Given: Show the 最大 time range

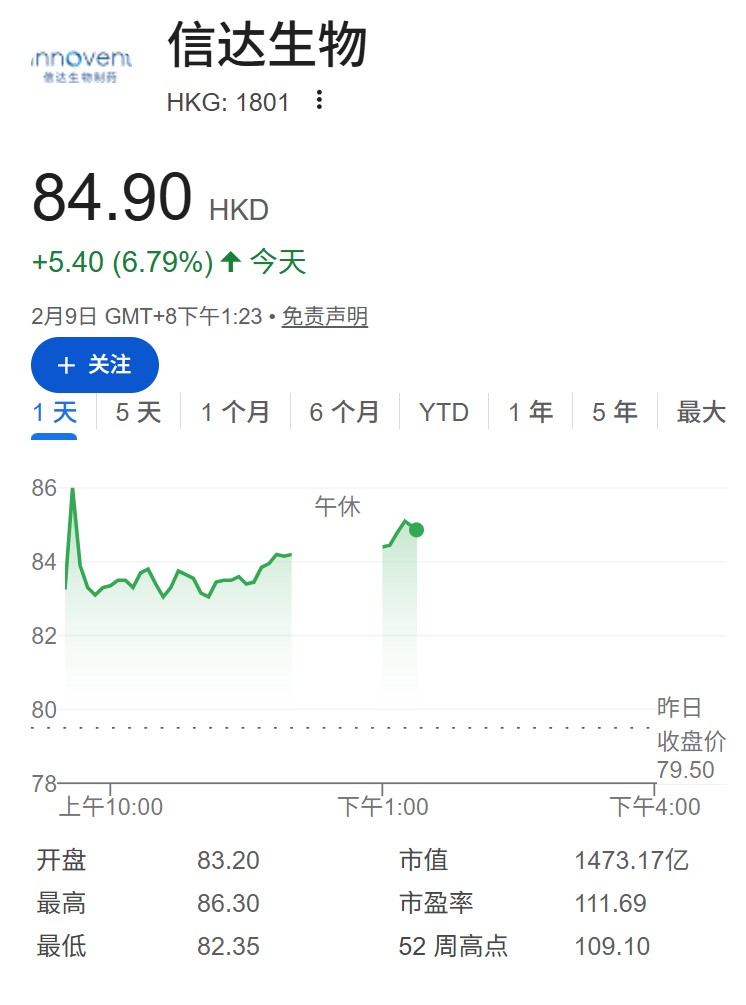Looking at the screenshot, I should click(x=701, y=412).
